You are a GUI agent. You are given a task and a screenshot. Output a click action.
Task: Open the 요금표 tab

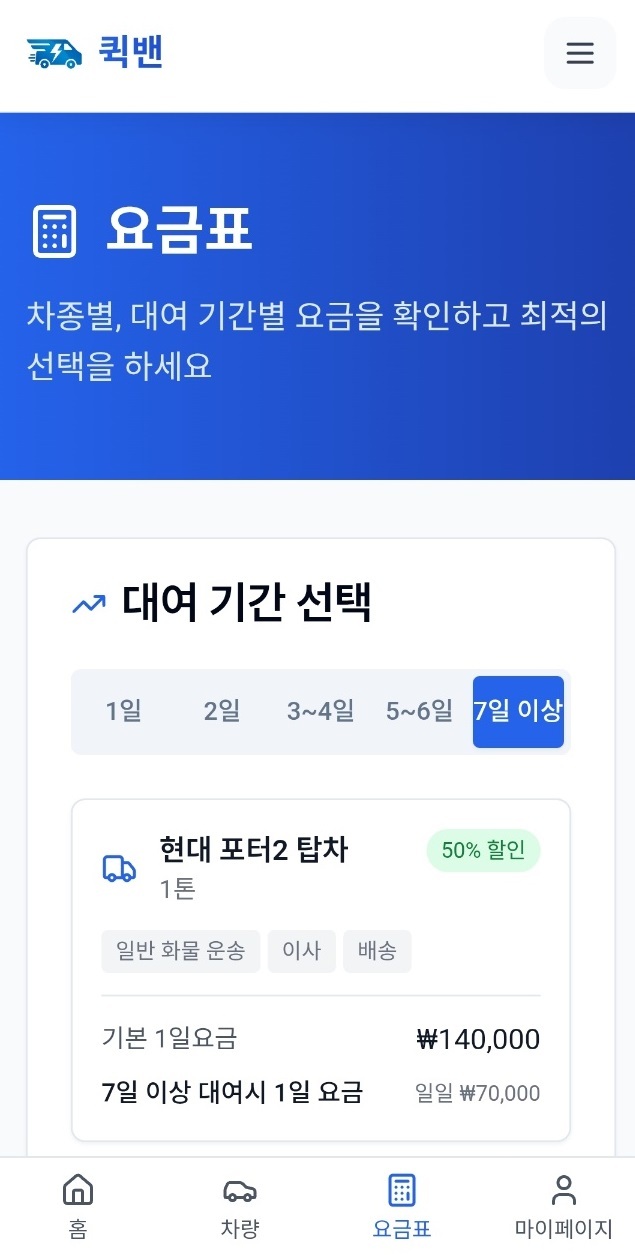[401, 1205]
